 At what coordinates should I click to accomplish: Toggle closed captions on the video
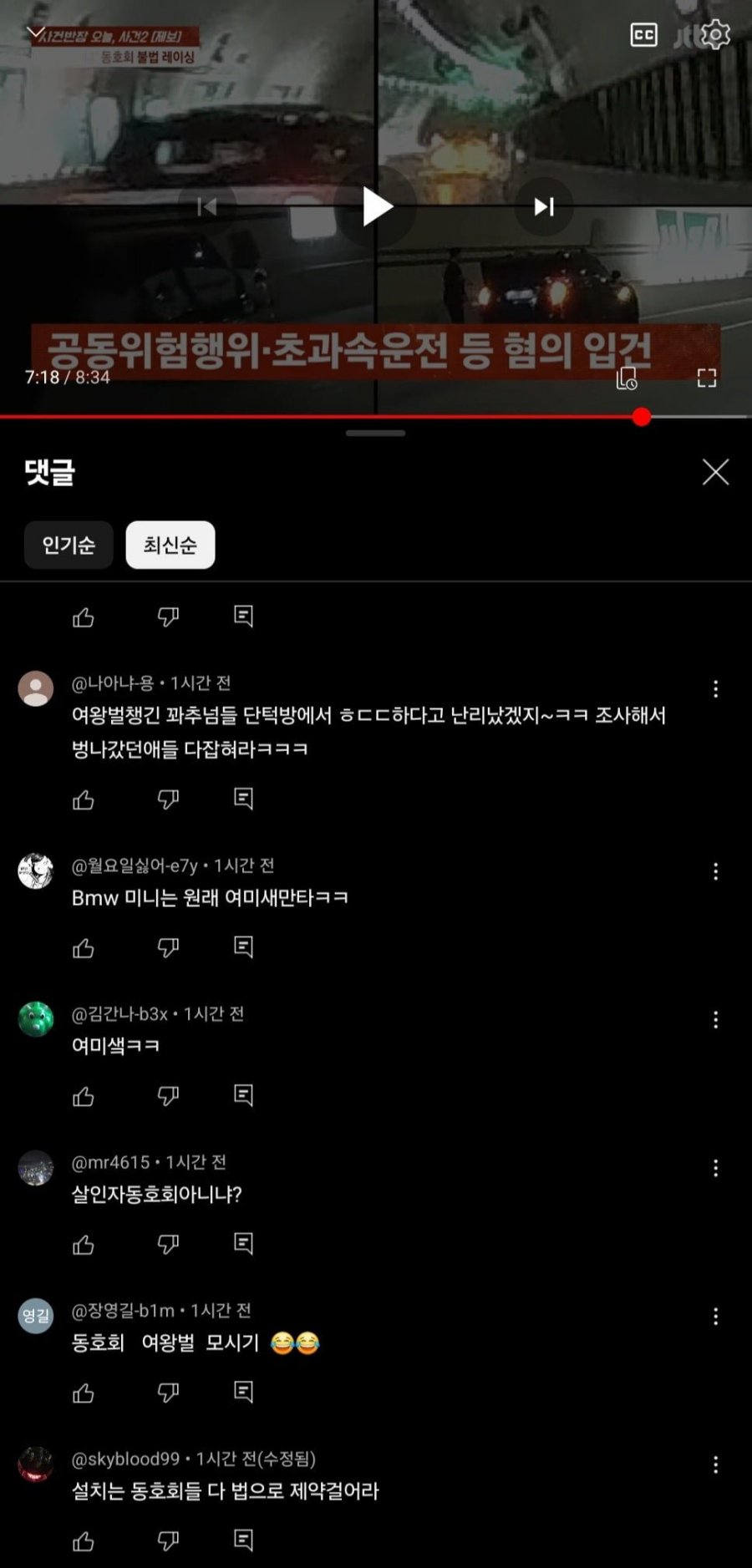(x=643, y=35)
